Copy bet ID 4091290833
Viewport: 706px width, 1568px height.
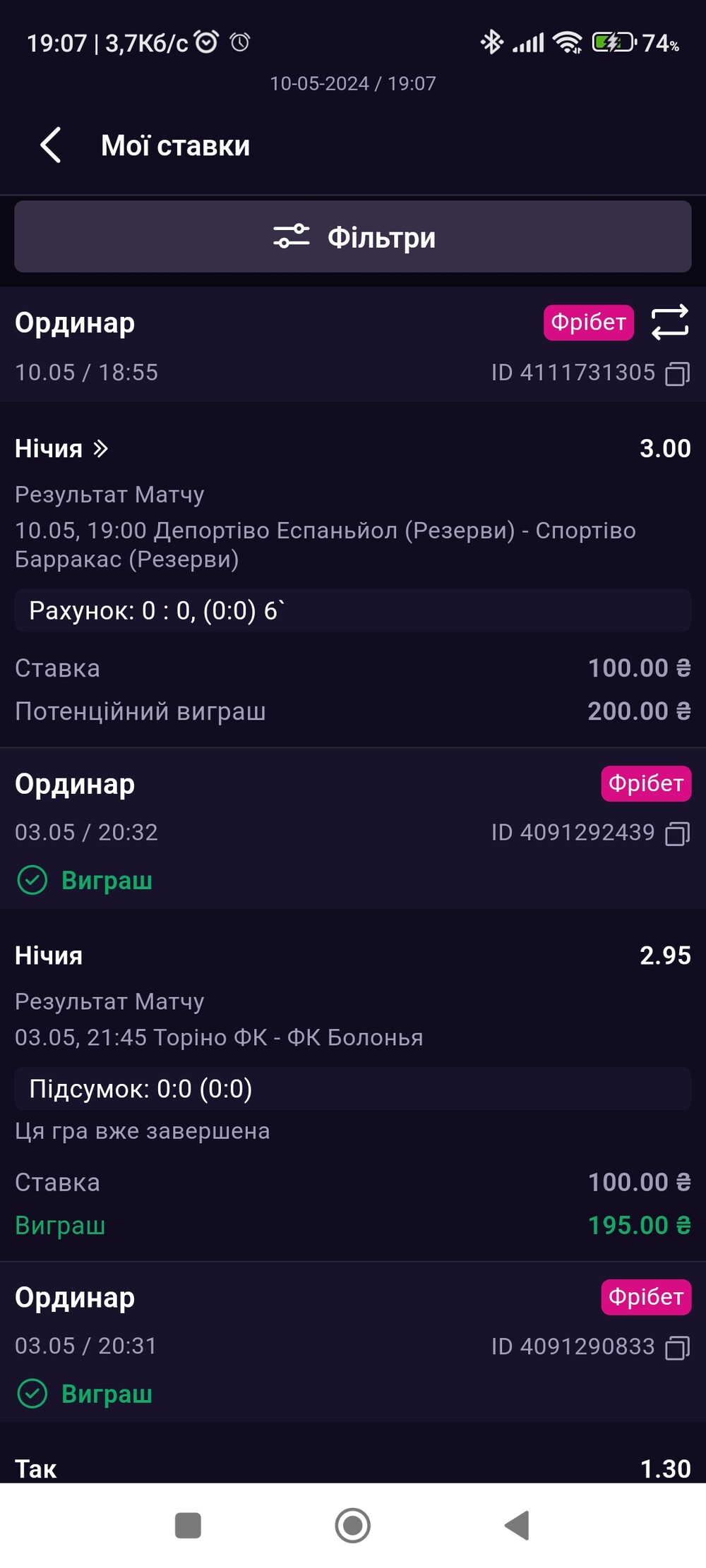pyautogui.click(x=677, y=1347)
